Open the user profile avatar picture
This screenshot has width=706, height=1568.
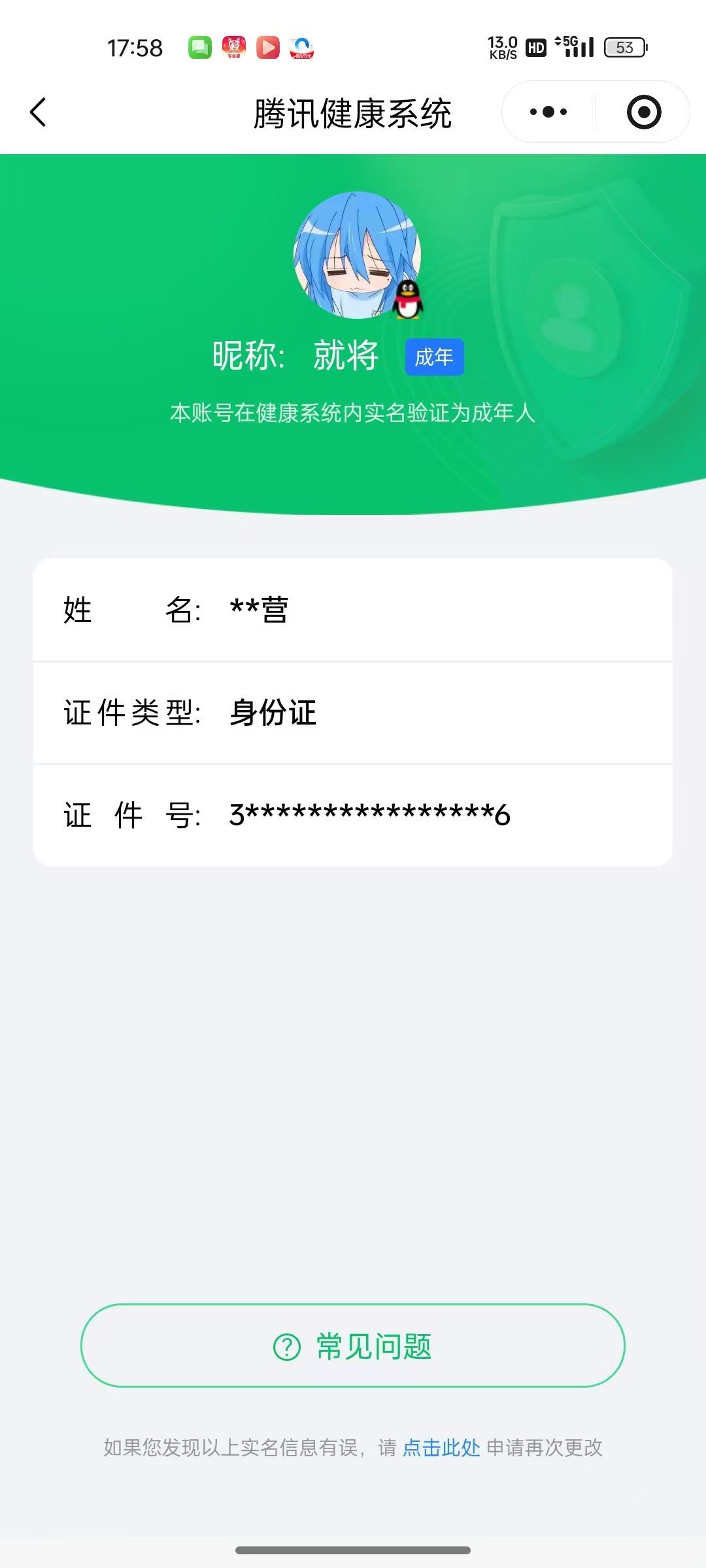(x=353, y=258)
